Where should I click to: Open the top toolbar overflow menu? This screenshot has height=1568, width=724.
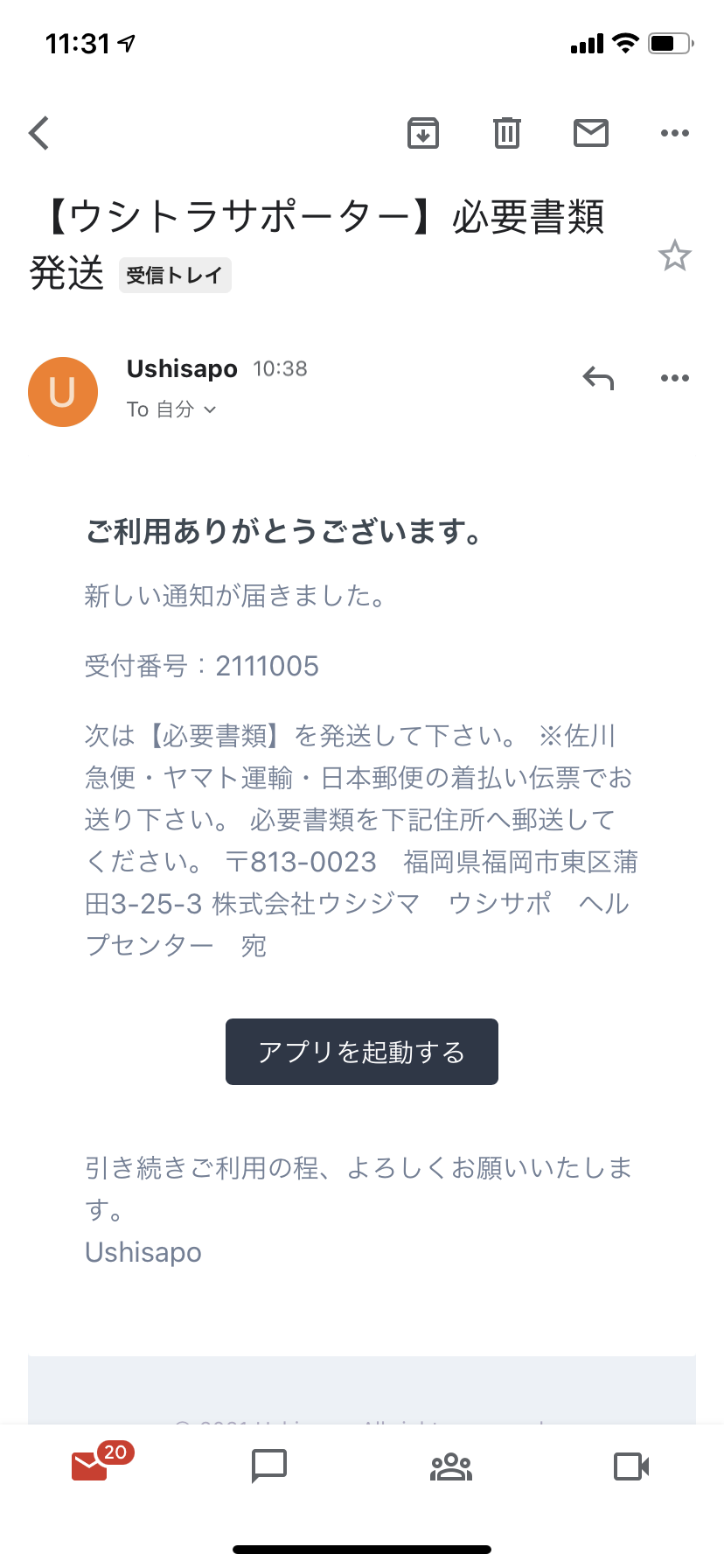675,133
